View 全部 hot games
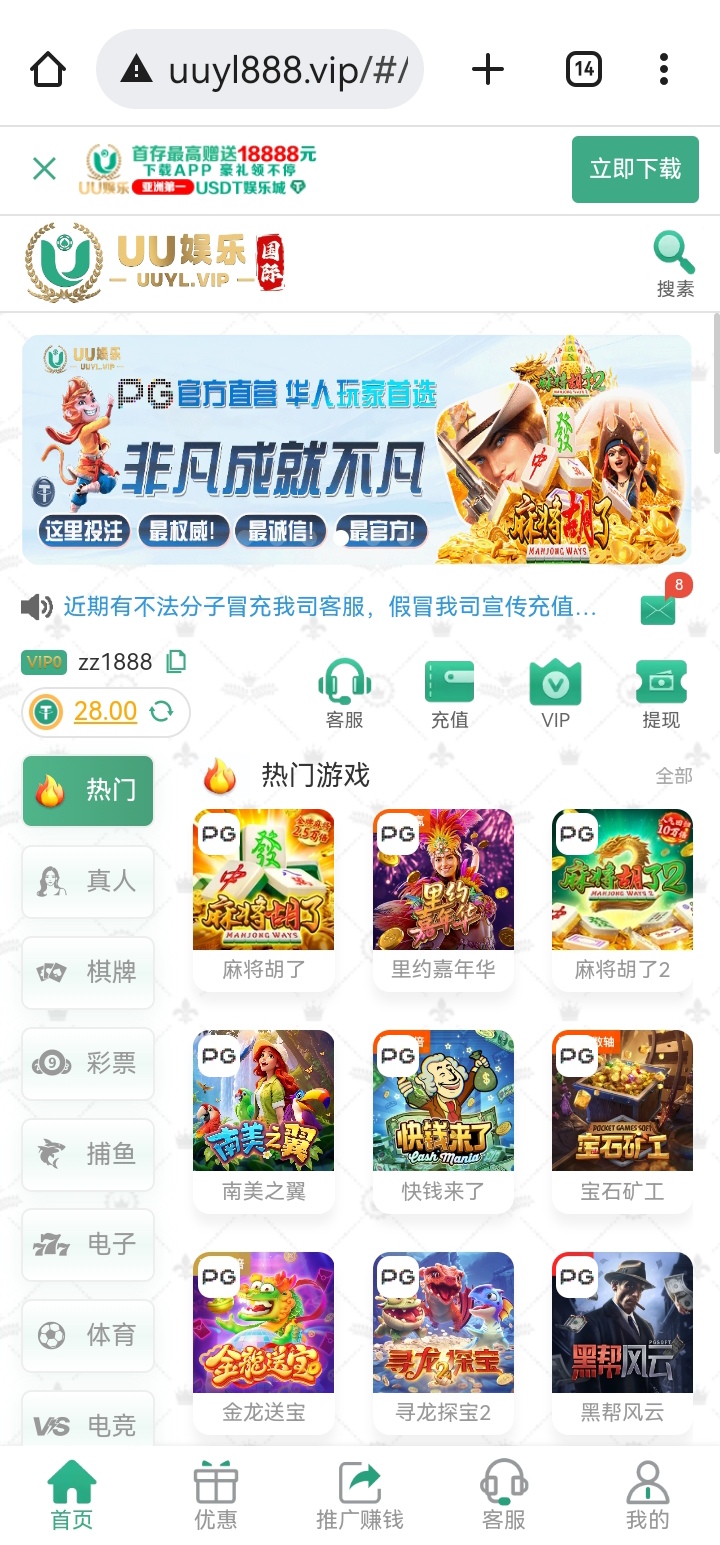Viewport: 720px width, 1545px height. coord(673,776)
